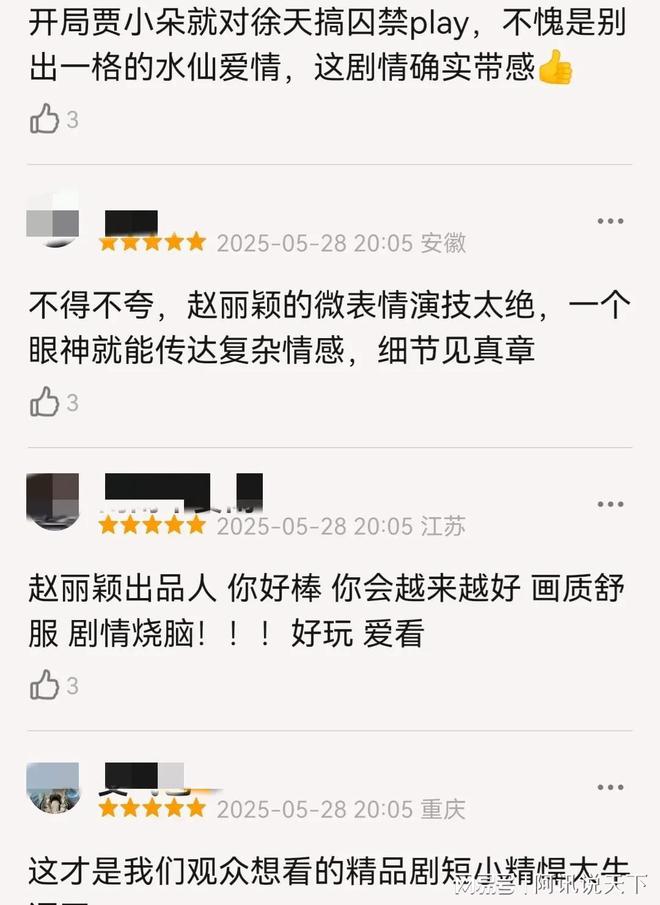This screenshot has width=660, height=905.
Task: Open more options for the 江苏 review
Action: (610, 504)
